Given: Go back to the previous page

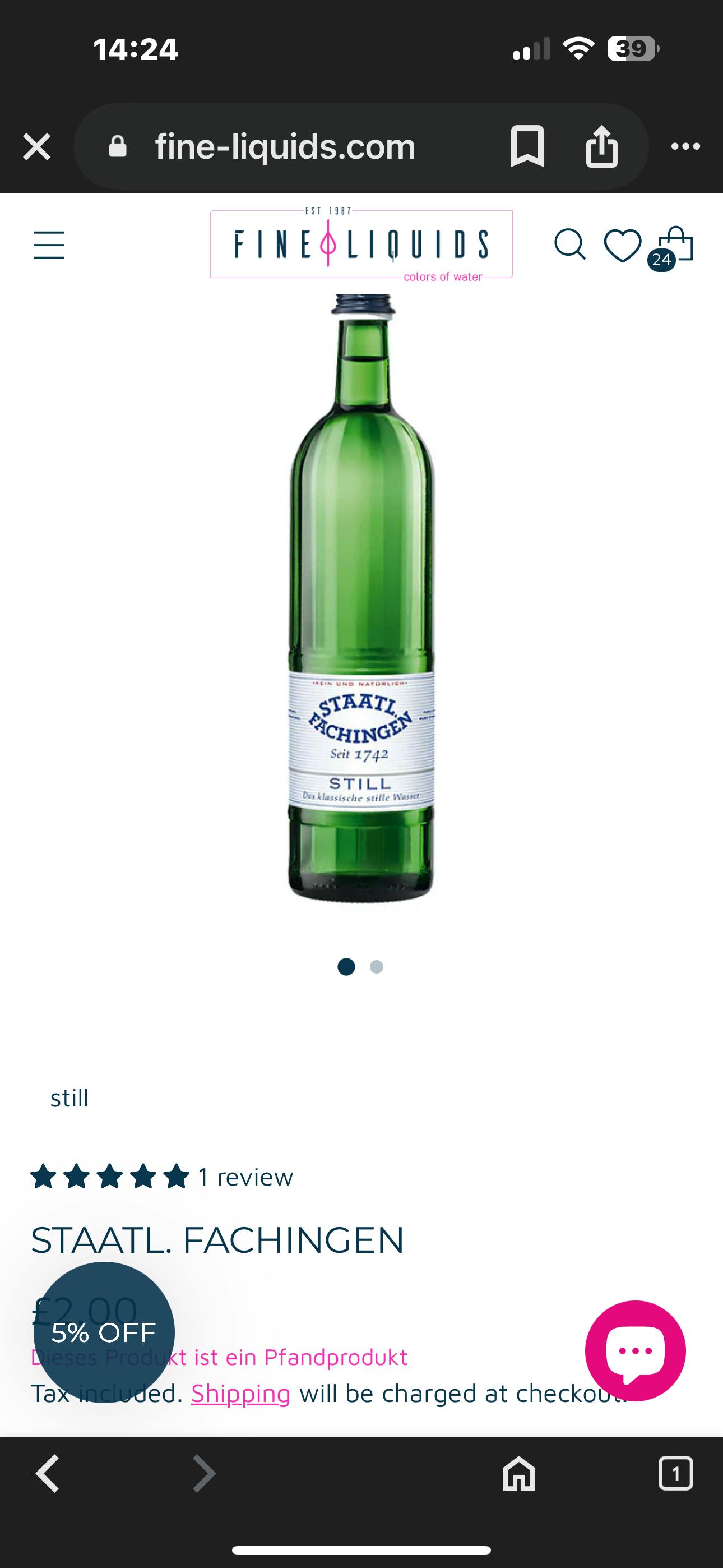Looking at the screenshot, I should tap(48, 1474).
